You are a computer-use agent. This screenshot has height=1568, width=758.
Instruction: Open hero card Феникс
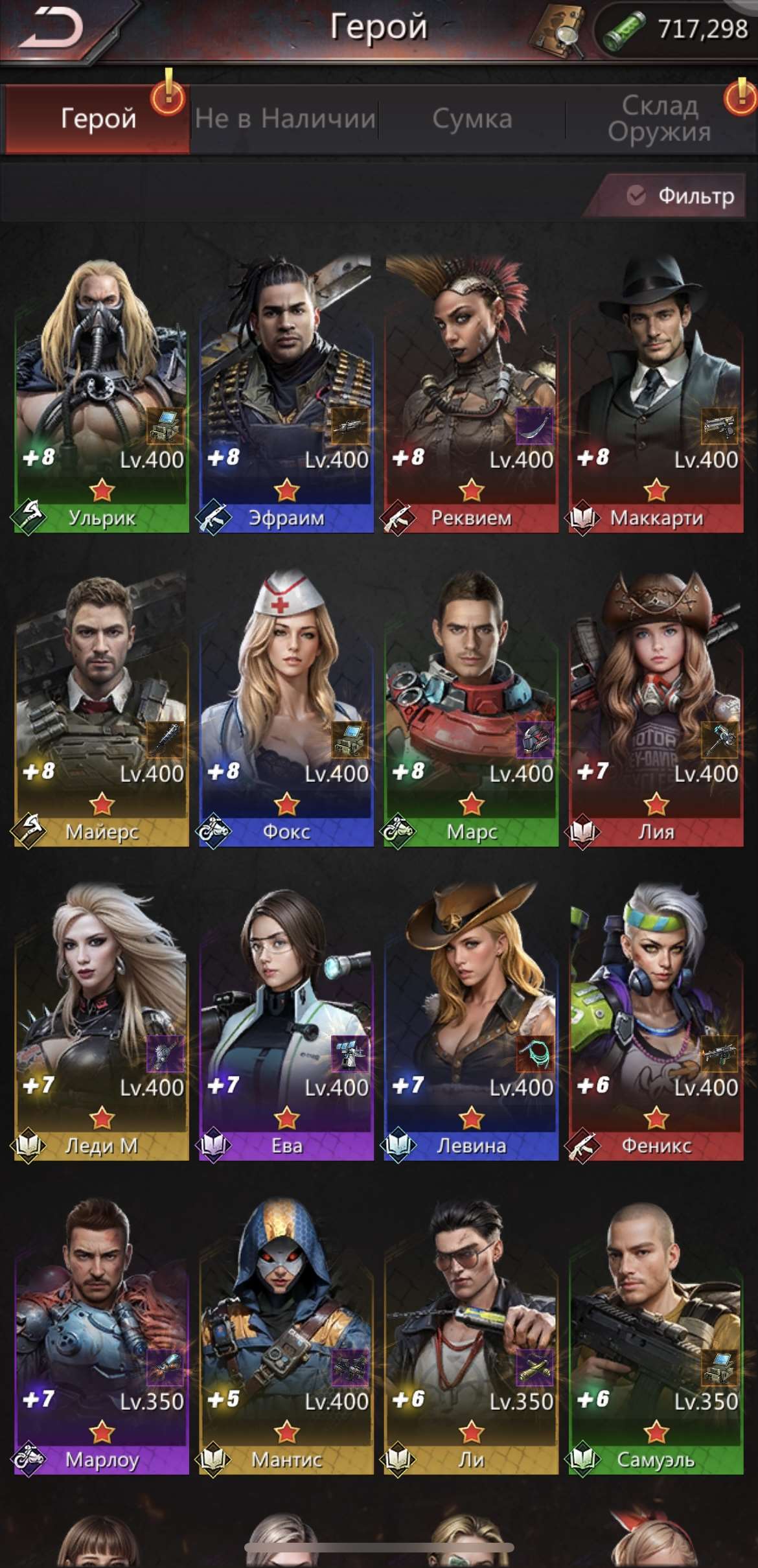(x=656, y=1024)
